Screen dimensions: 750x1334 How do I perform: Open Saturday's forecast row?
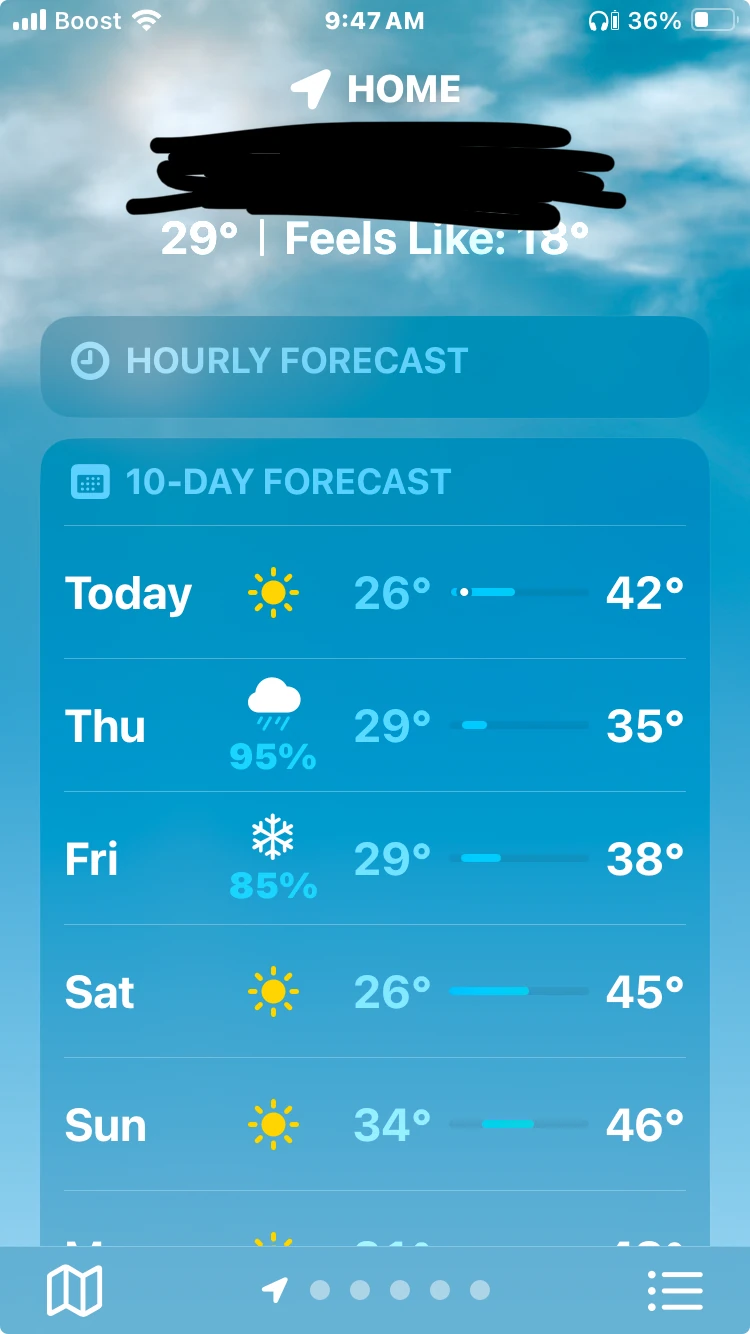click(x=374, y=992)
